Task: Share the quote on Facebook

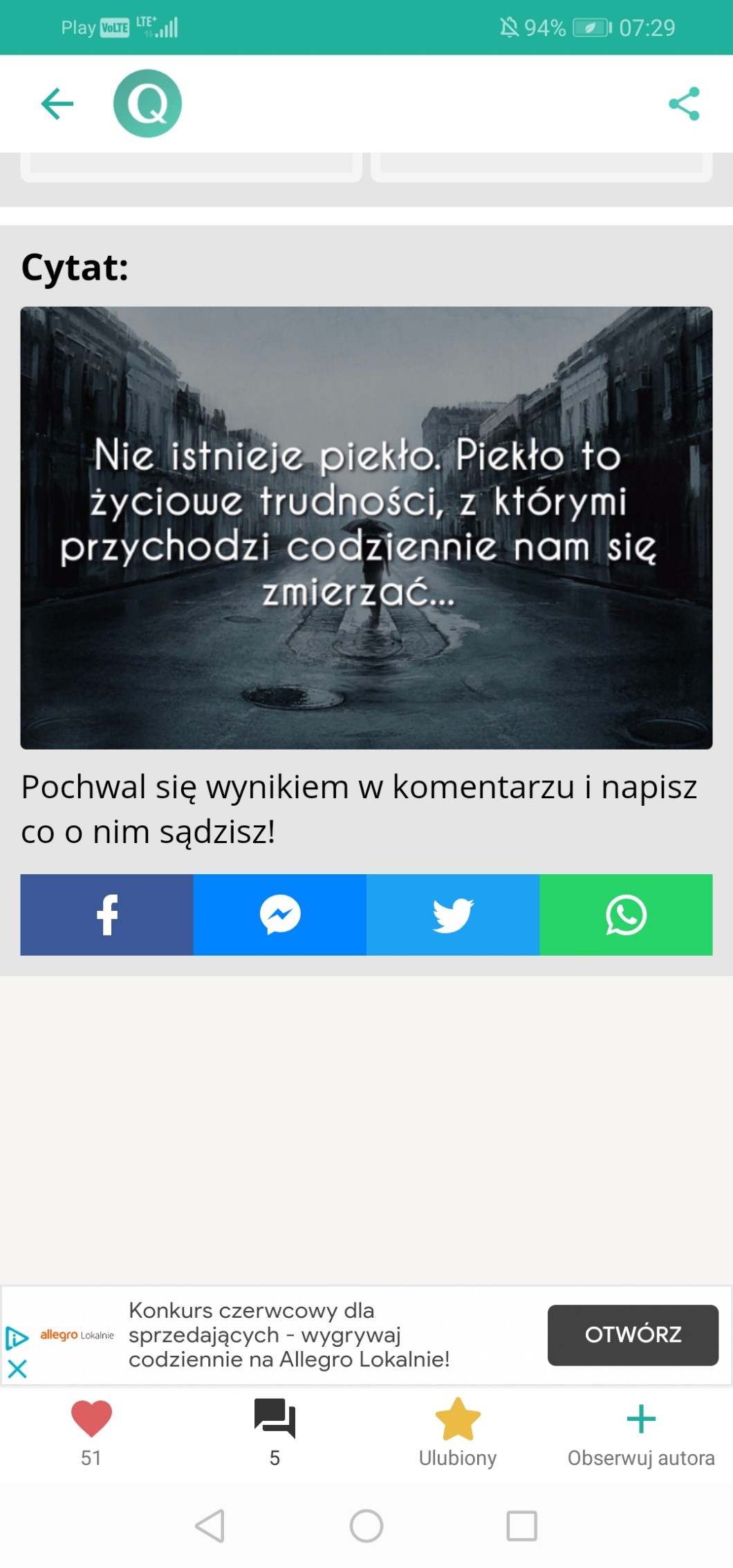Action: 107,915
